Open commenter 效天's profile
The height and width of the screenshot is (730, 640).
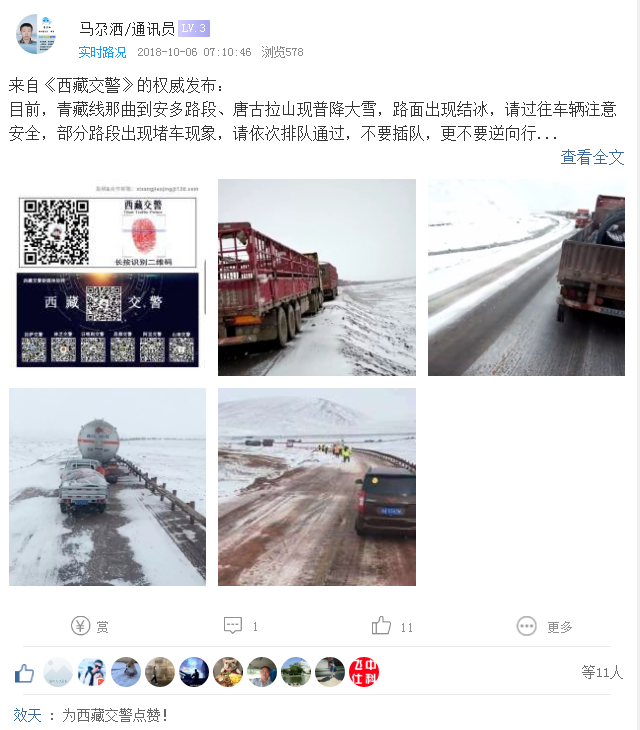[x=27, y=715]
